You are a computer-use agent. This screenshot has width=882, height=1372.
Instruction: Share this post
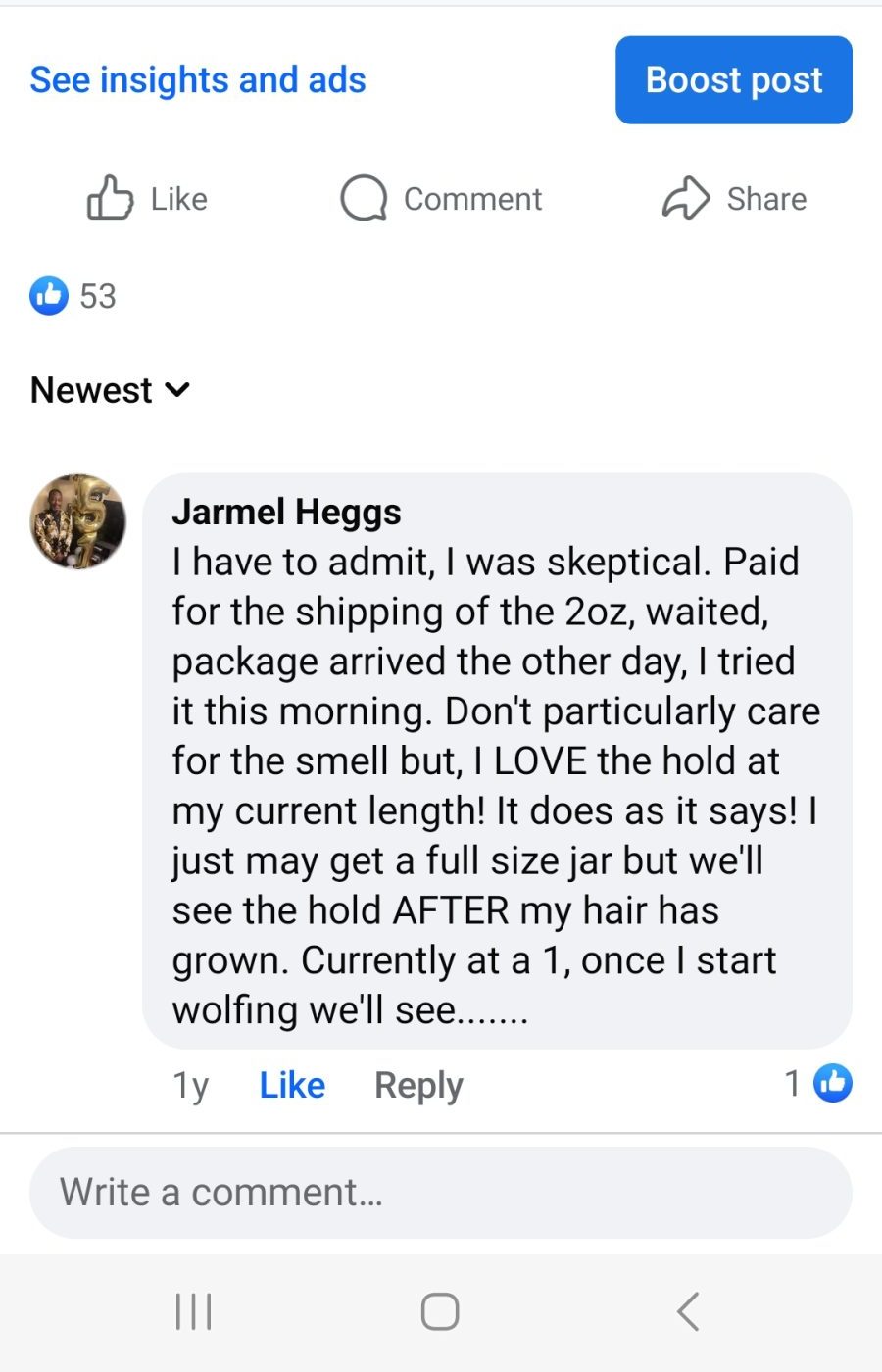(735, 199)
